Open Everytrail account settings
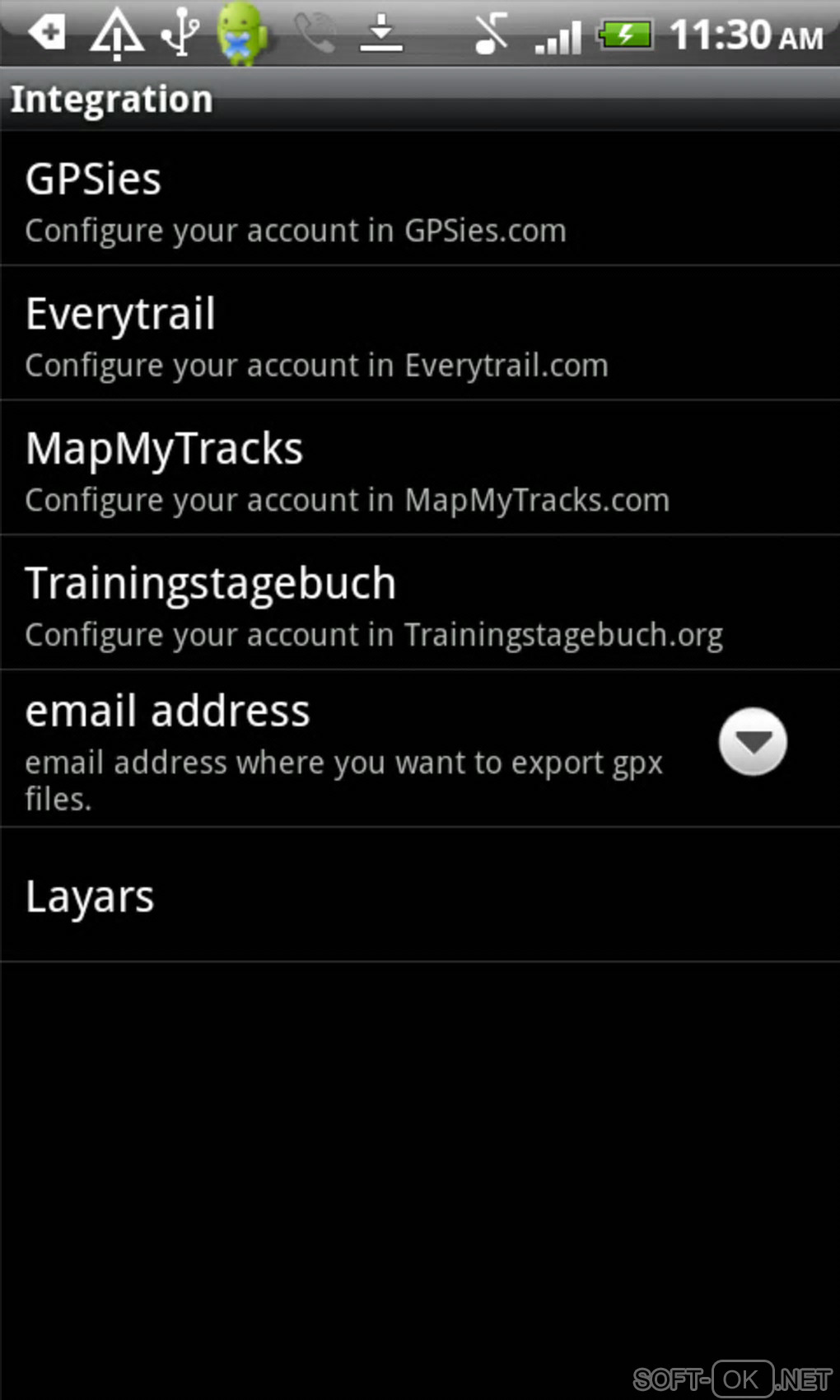Screen dimensions: 840x1400 pos(420,335)
